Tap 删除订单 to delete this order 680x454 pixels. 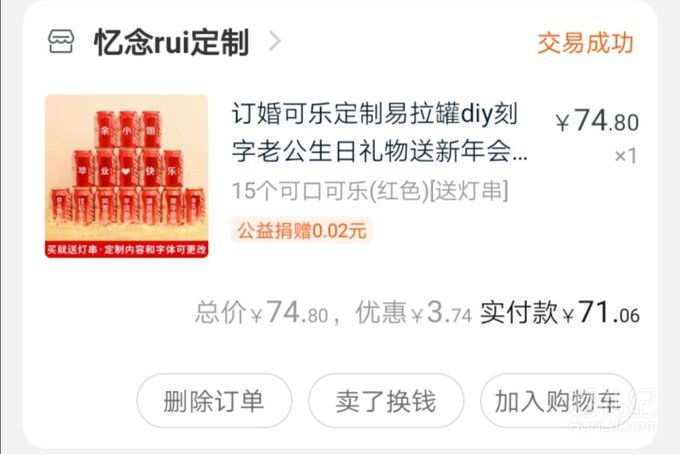213,401
